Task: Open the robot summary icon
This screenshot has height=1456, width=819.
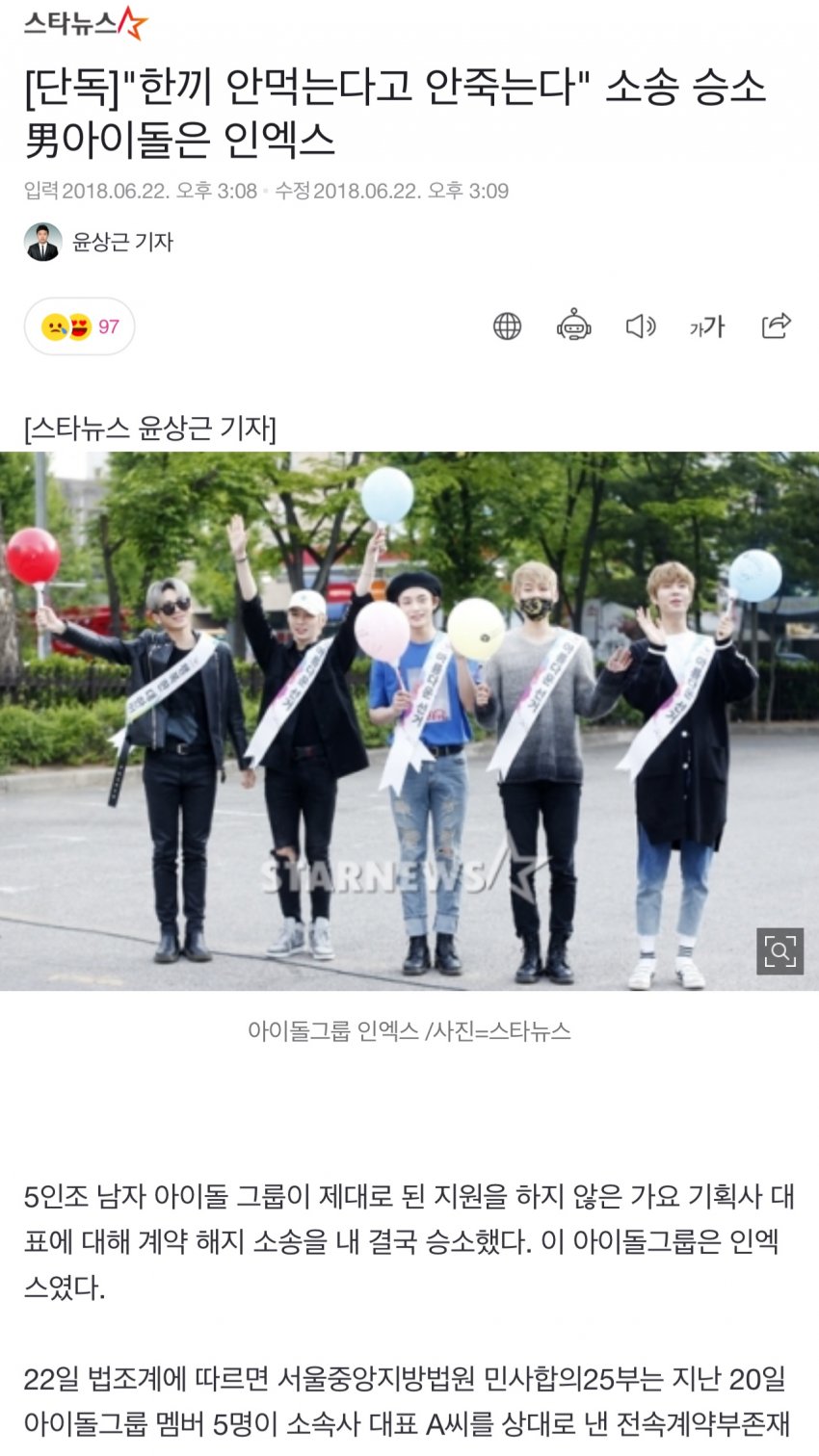Action: click(573, 325)
